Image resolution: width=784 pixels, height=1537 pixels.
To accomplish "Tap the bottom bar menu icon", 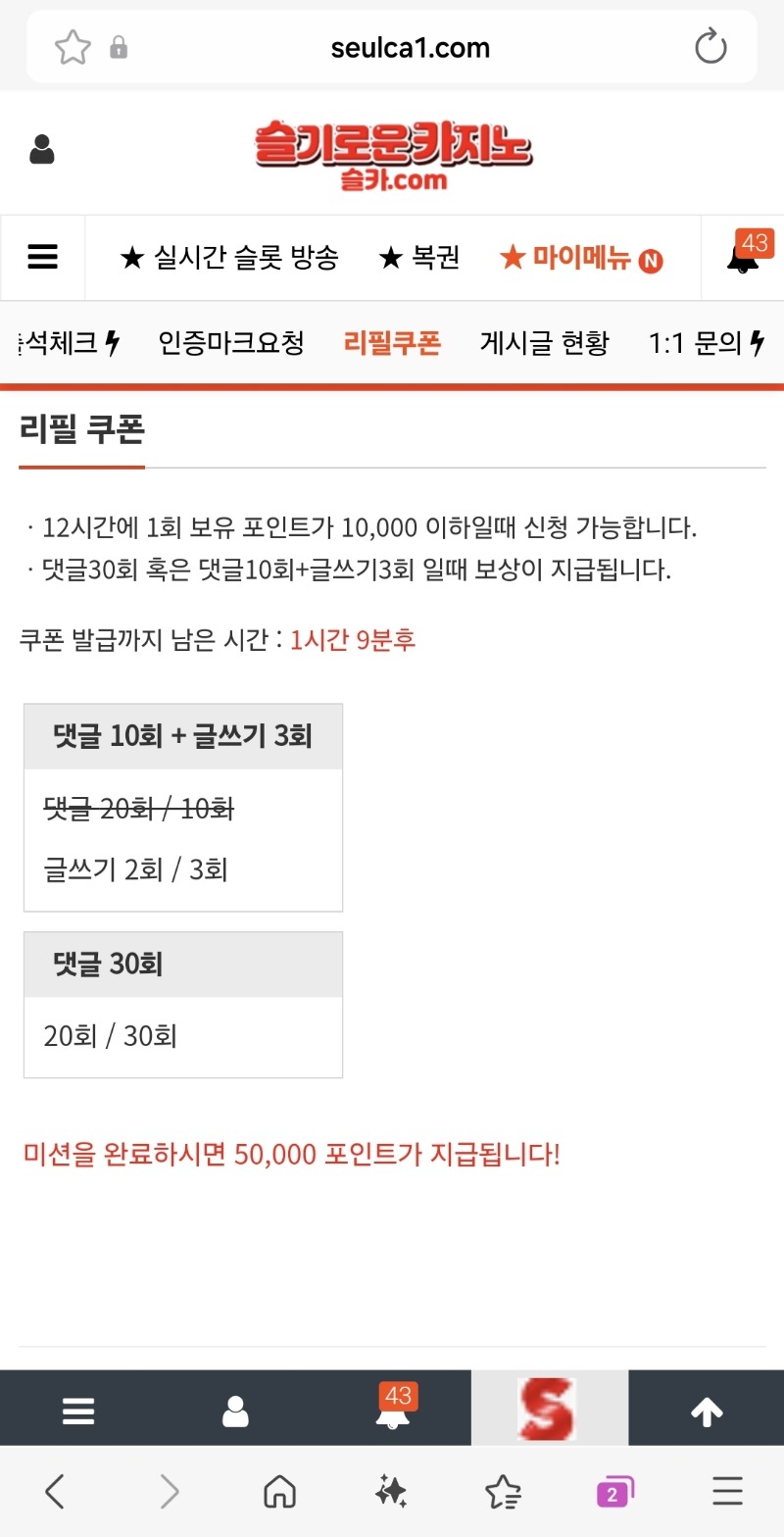I will 78,1412.
